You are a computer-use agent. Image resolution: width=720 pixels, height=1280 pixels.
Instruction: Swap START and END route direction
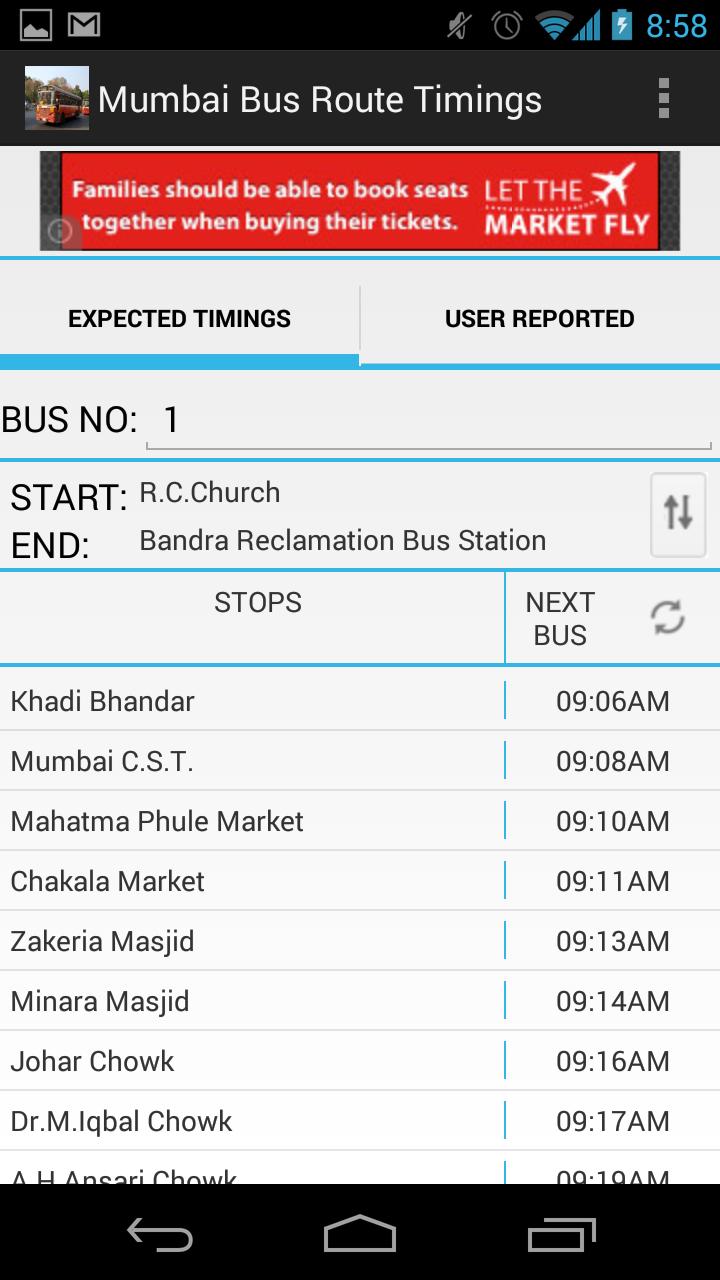(x=676, y=514)
